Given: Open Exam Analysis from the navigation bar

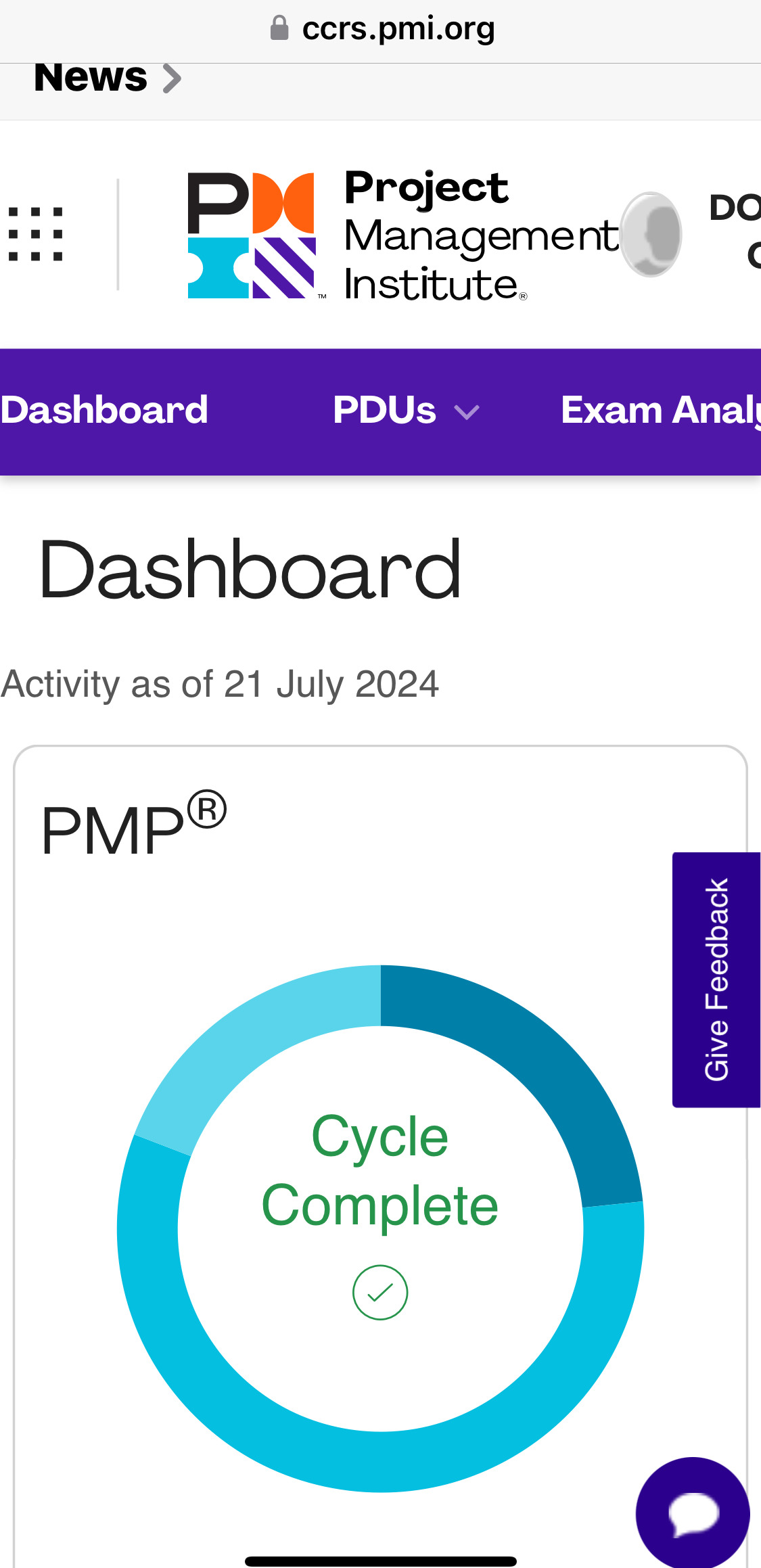Looking at the screenshot, I should coord(660,410).
